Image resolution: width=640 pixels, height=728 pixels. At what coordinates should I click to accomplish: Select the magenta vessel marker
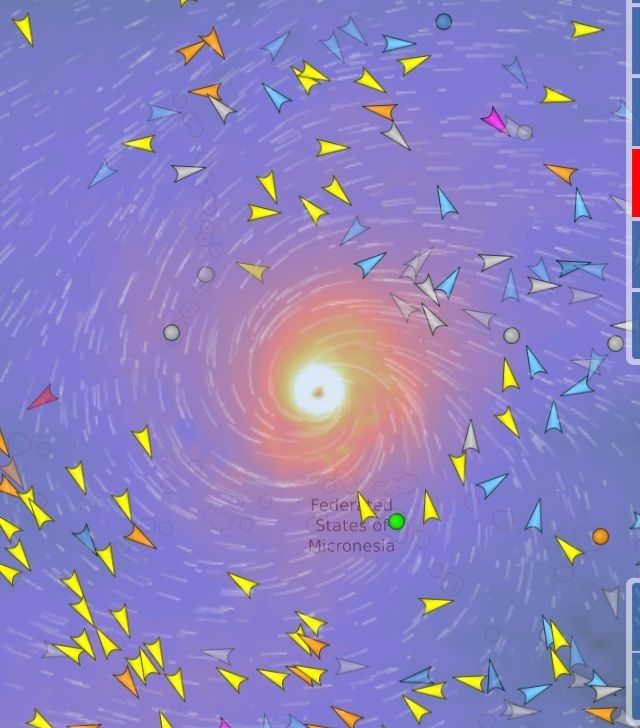tap(494, 120)
